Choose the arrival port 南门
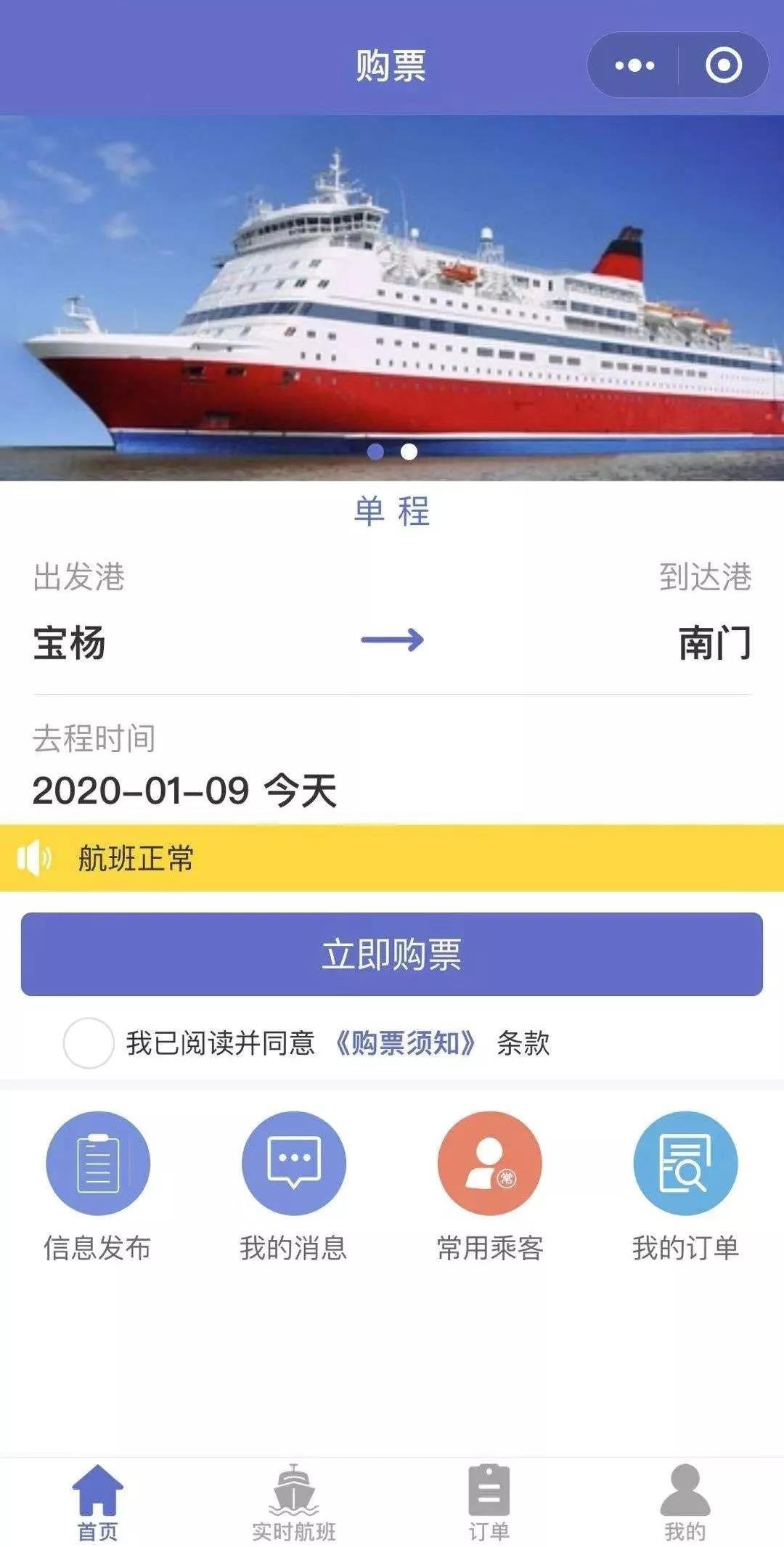 pyautogui.click(x=714, y=643)
